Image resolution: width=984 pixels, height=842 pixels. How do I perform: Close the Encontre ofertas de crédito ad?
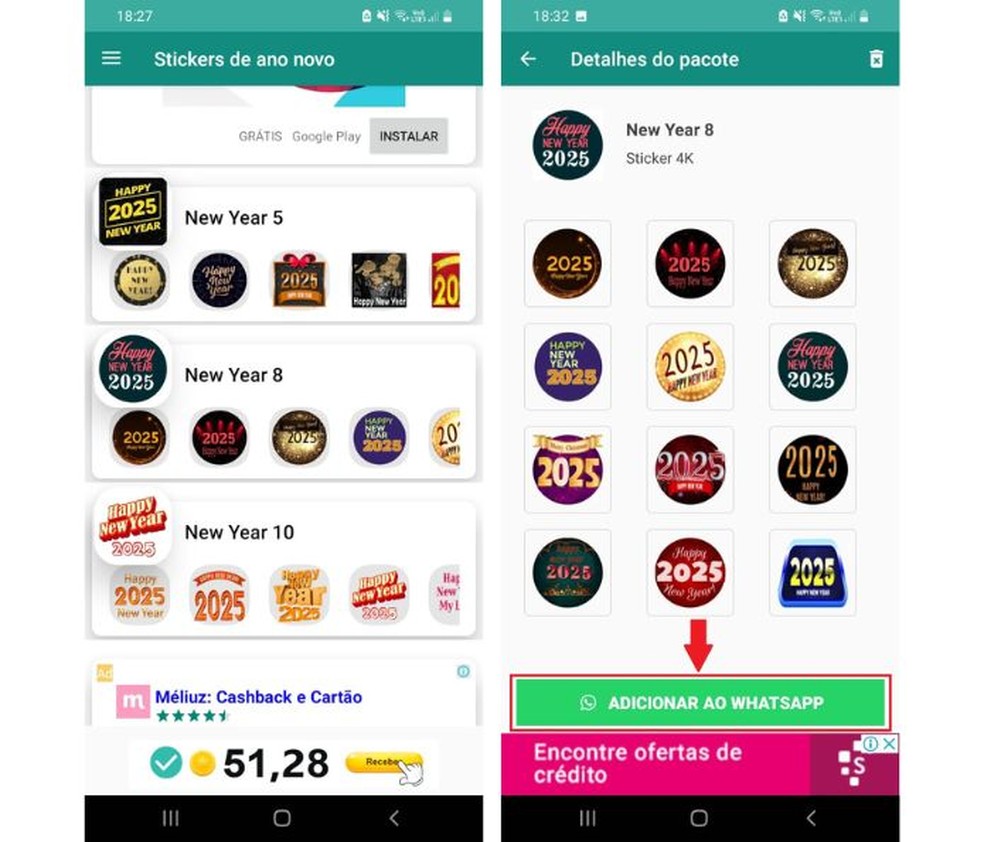[888, 743]
